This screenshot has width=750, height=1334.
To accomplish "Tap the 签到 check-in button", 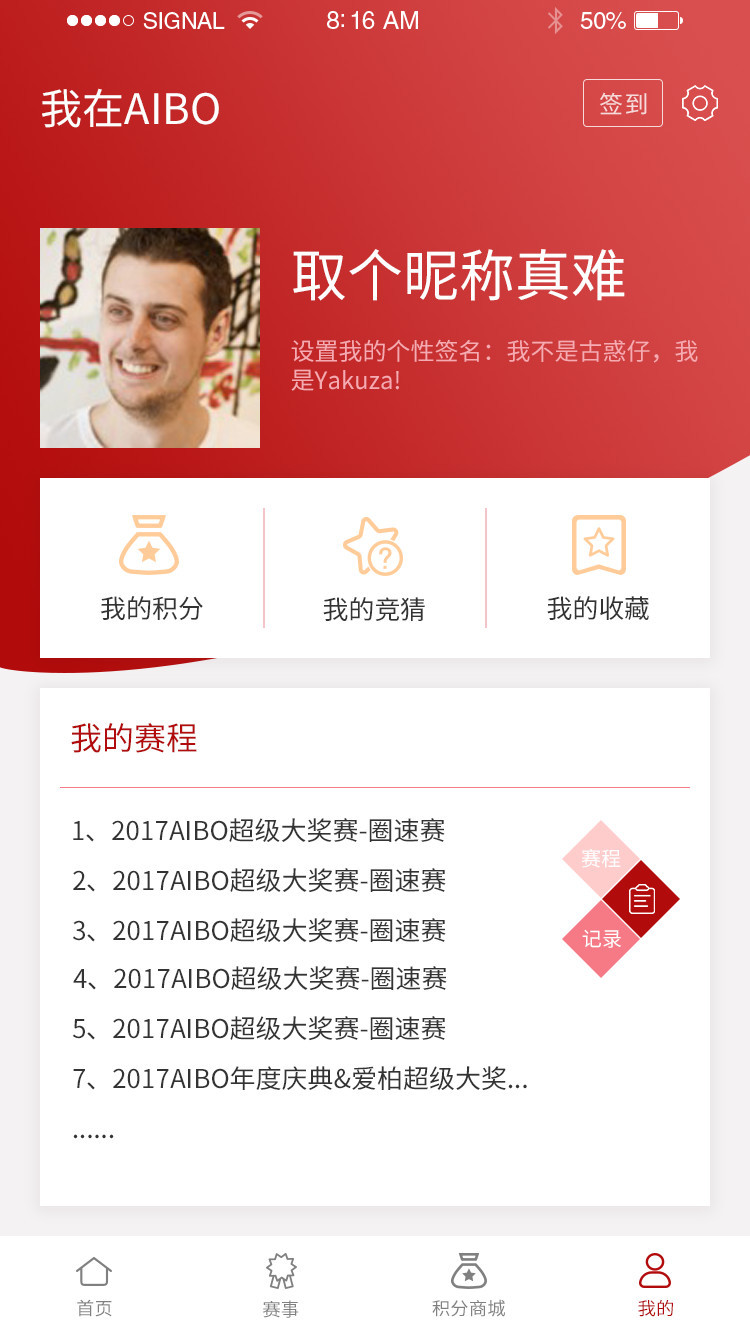I will (x=622, y=104).
